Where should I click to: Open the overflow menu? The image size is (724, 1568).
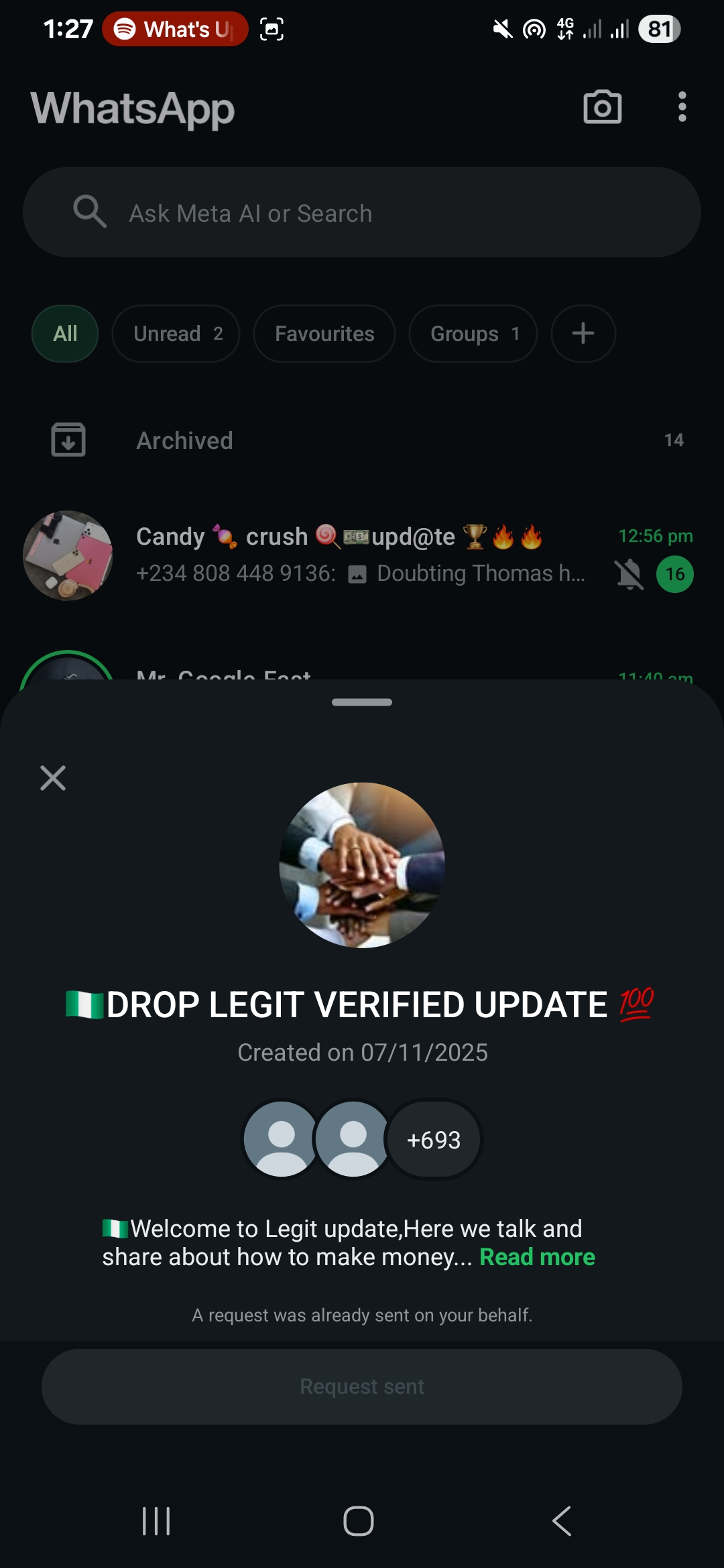pos(682,107)
